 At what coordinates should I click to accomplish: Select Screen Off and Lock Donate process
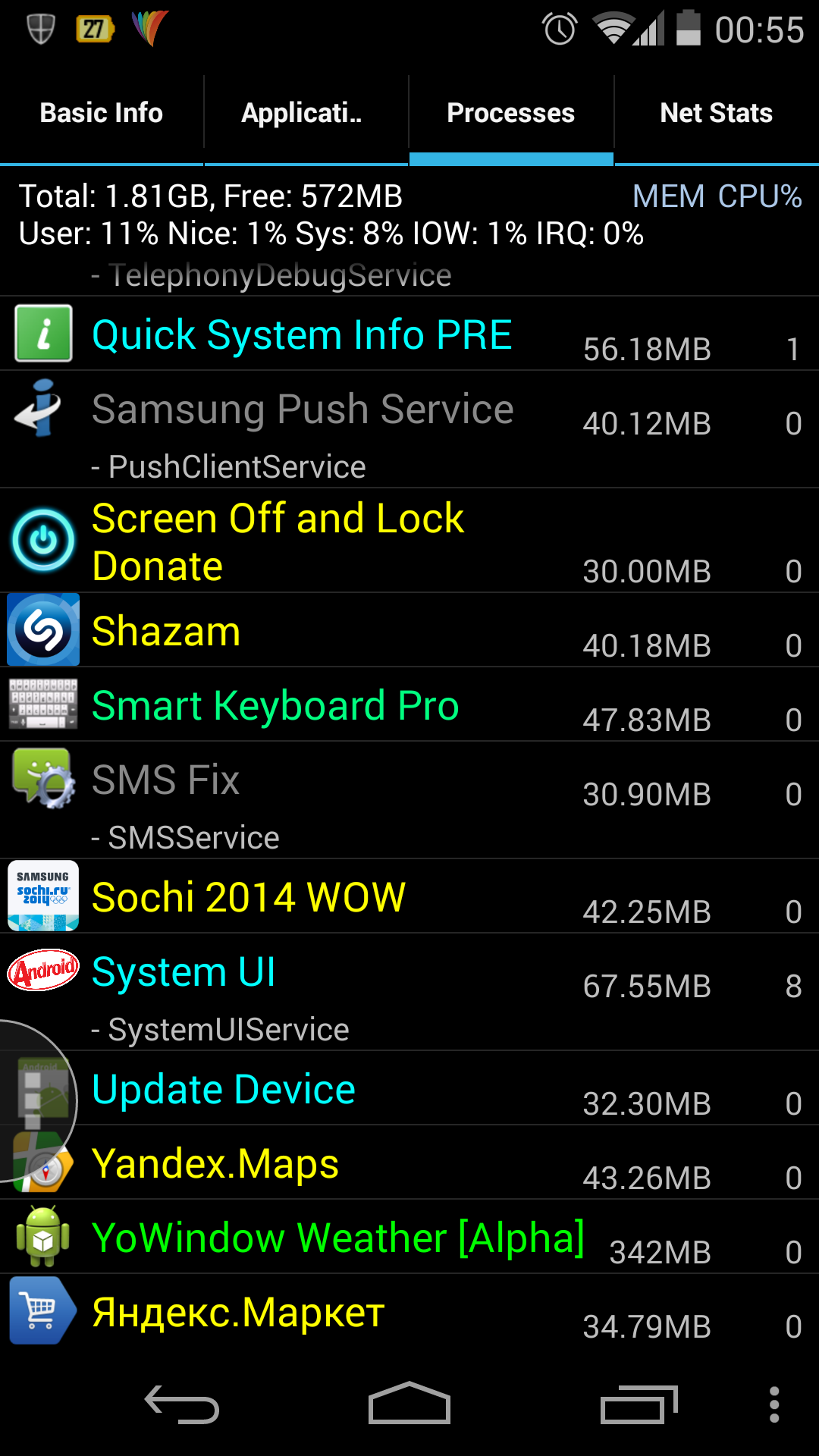click(x=409, y=541)
